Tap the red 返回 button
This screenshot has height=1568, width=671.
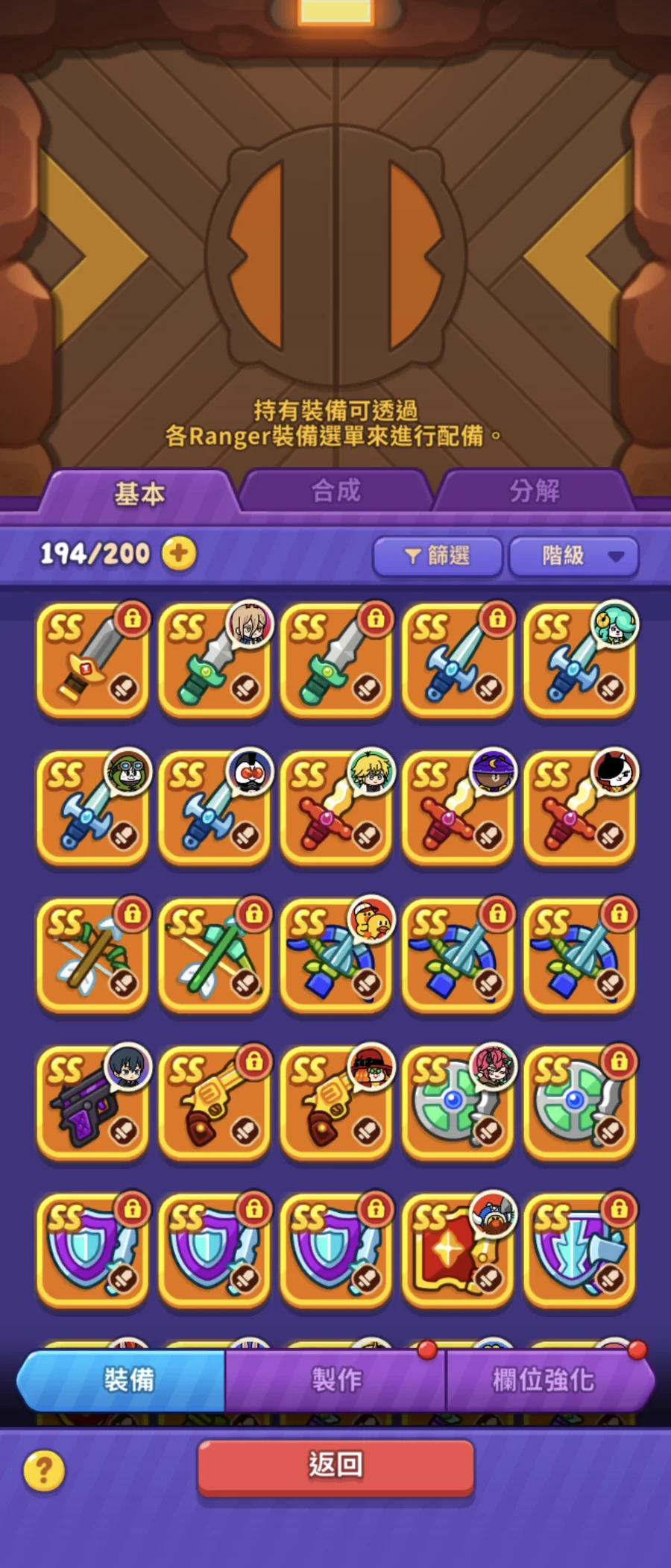pos(335,1465)
